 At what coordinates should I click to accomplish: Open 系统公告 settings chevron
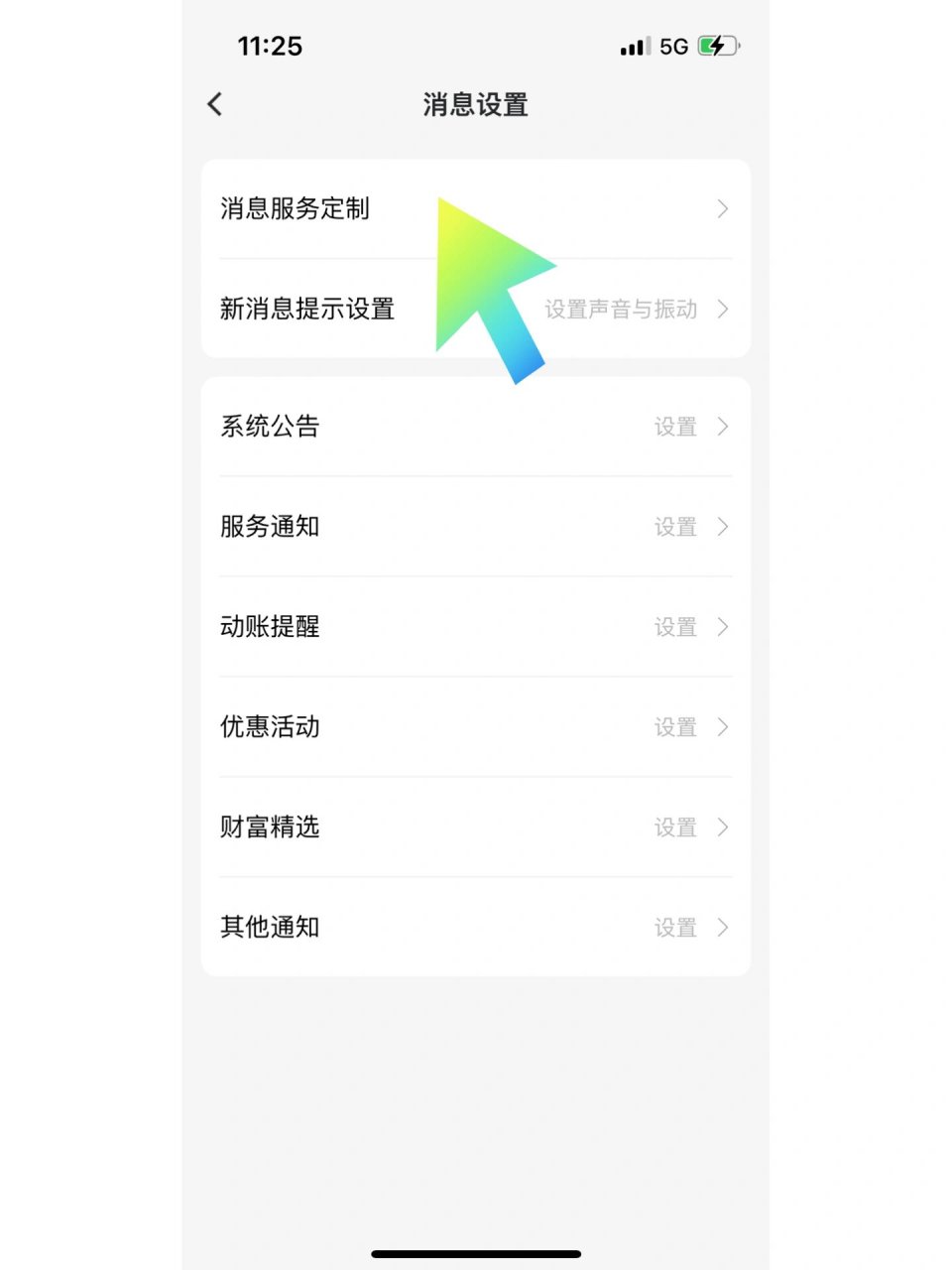coord(724,427)
